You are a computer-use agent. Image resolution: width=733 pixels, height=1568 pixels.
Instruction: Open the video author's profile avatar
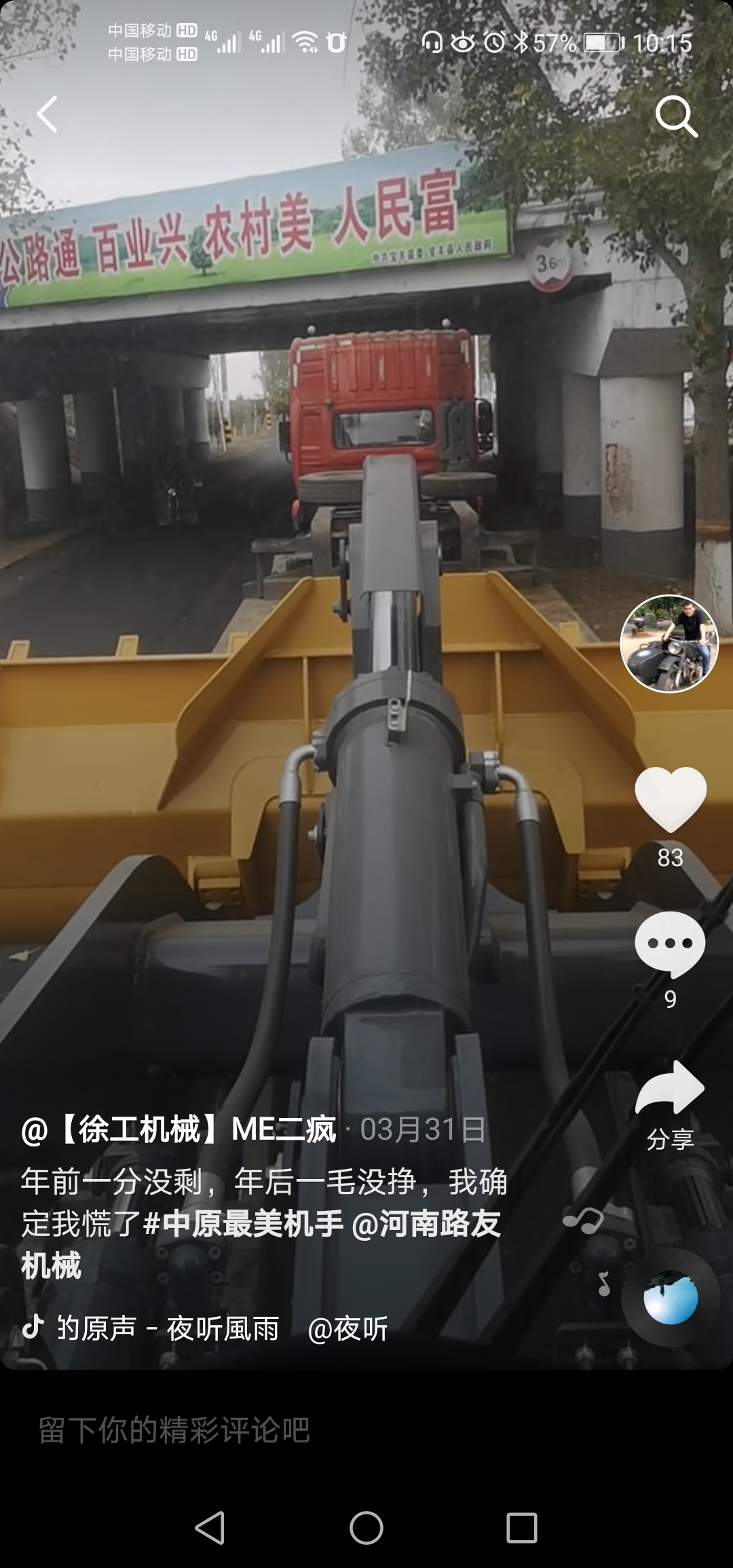tap(669, 644)
